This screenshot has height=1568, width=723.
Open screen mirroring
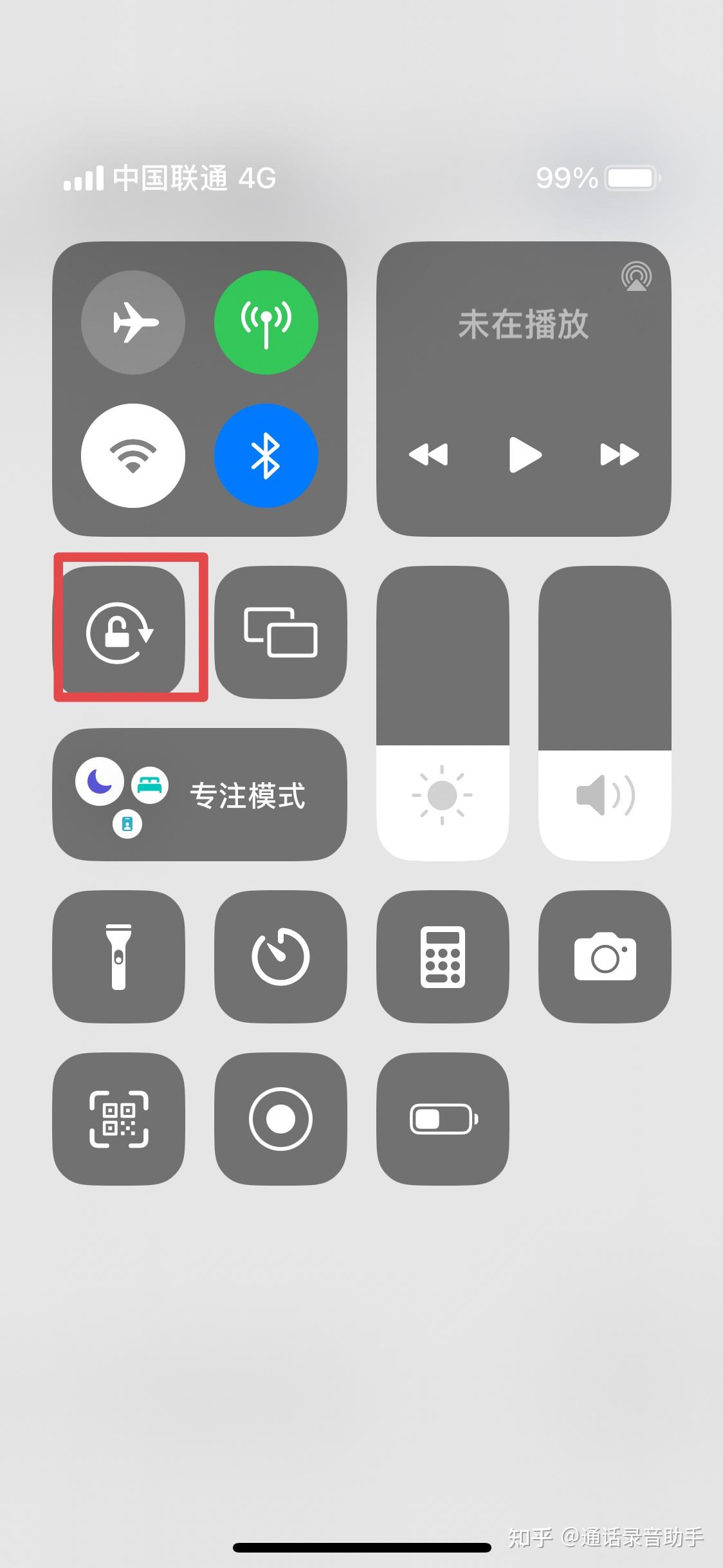(280, 632)
